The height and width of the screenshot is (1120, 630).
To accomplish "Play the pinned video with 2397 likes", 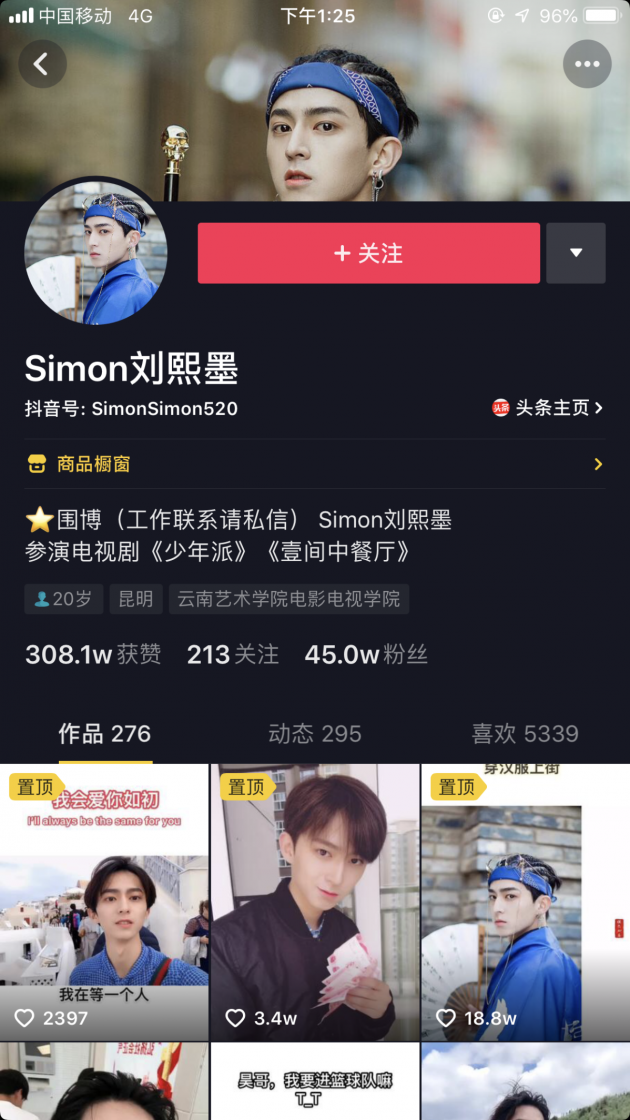I will 104,902.
